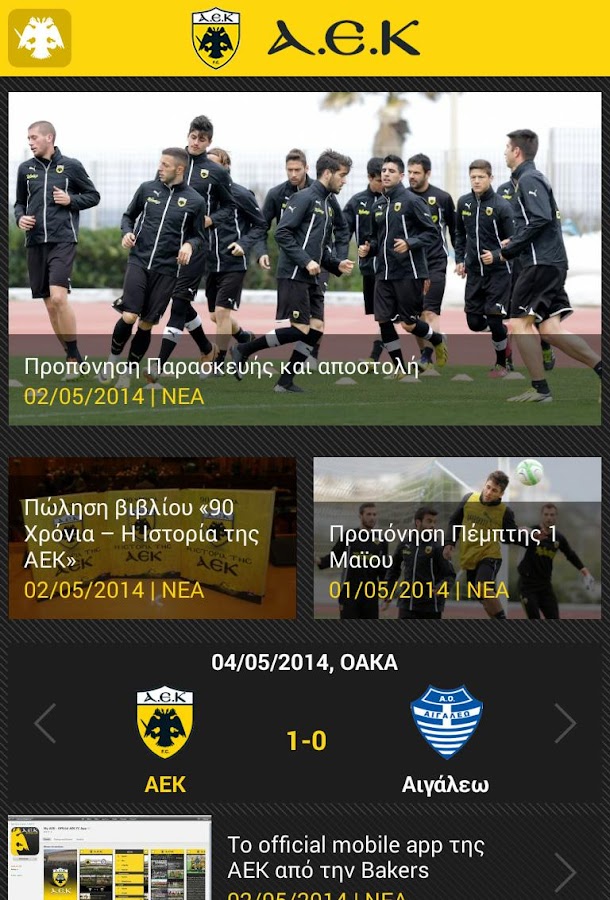View ΑΕΚ vs Αιγάλεω match details
Viewport: 610px width, 900px height.
(x=306, y=740)
